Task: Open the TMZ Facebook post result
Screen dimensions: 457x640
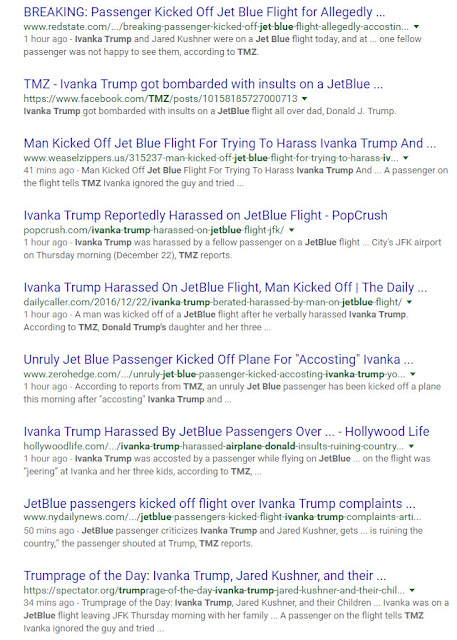Action: point(203,84)
